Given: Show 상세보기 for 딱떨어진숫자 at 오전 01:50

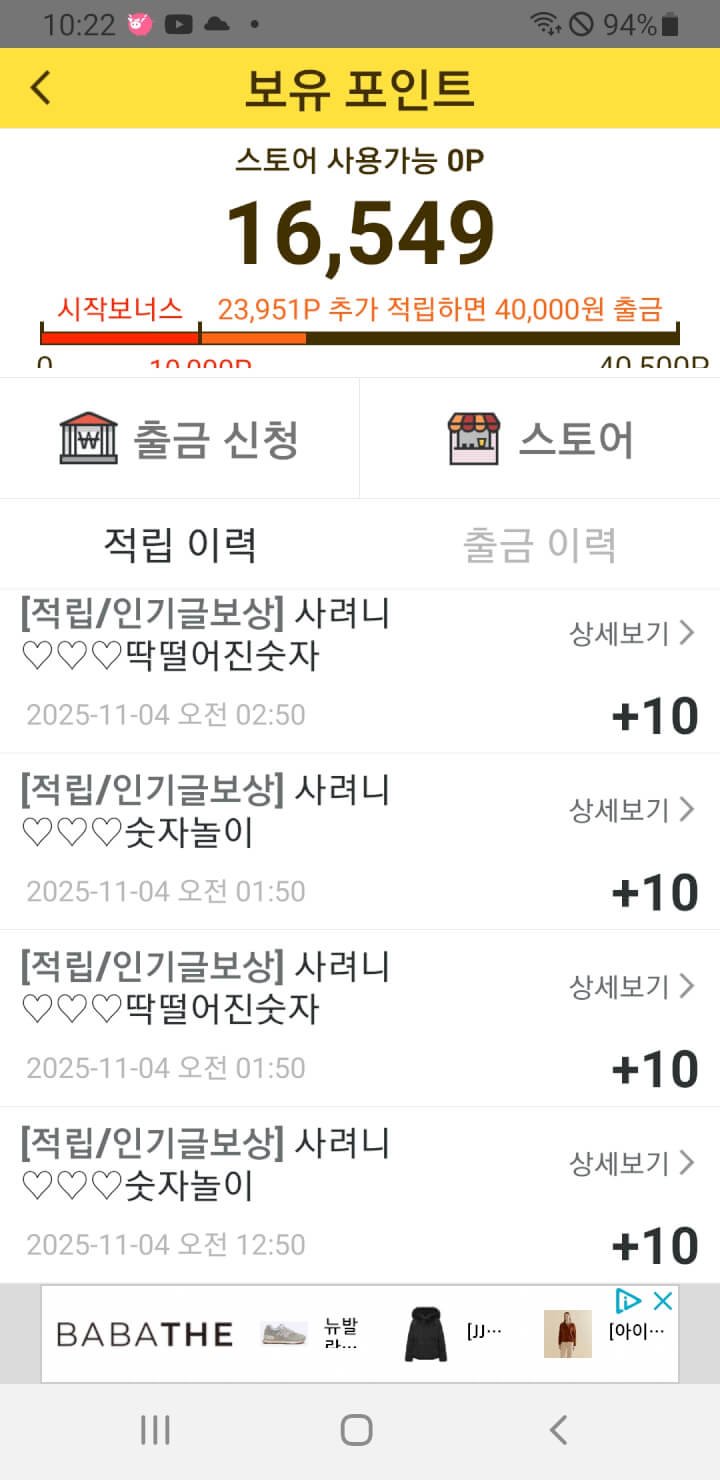Looking at the screenshot, I should click(x=631, y=986).
